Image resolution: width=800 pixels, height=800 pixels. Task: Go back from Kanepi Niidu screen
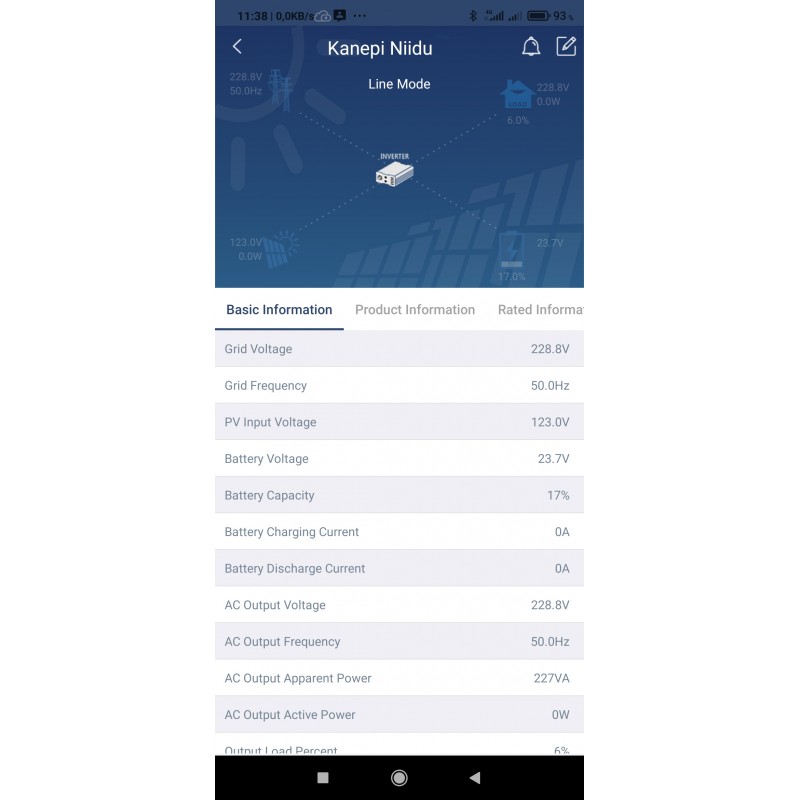pyautogui.click(x=237, y=47)
